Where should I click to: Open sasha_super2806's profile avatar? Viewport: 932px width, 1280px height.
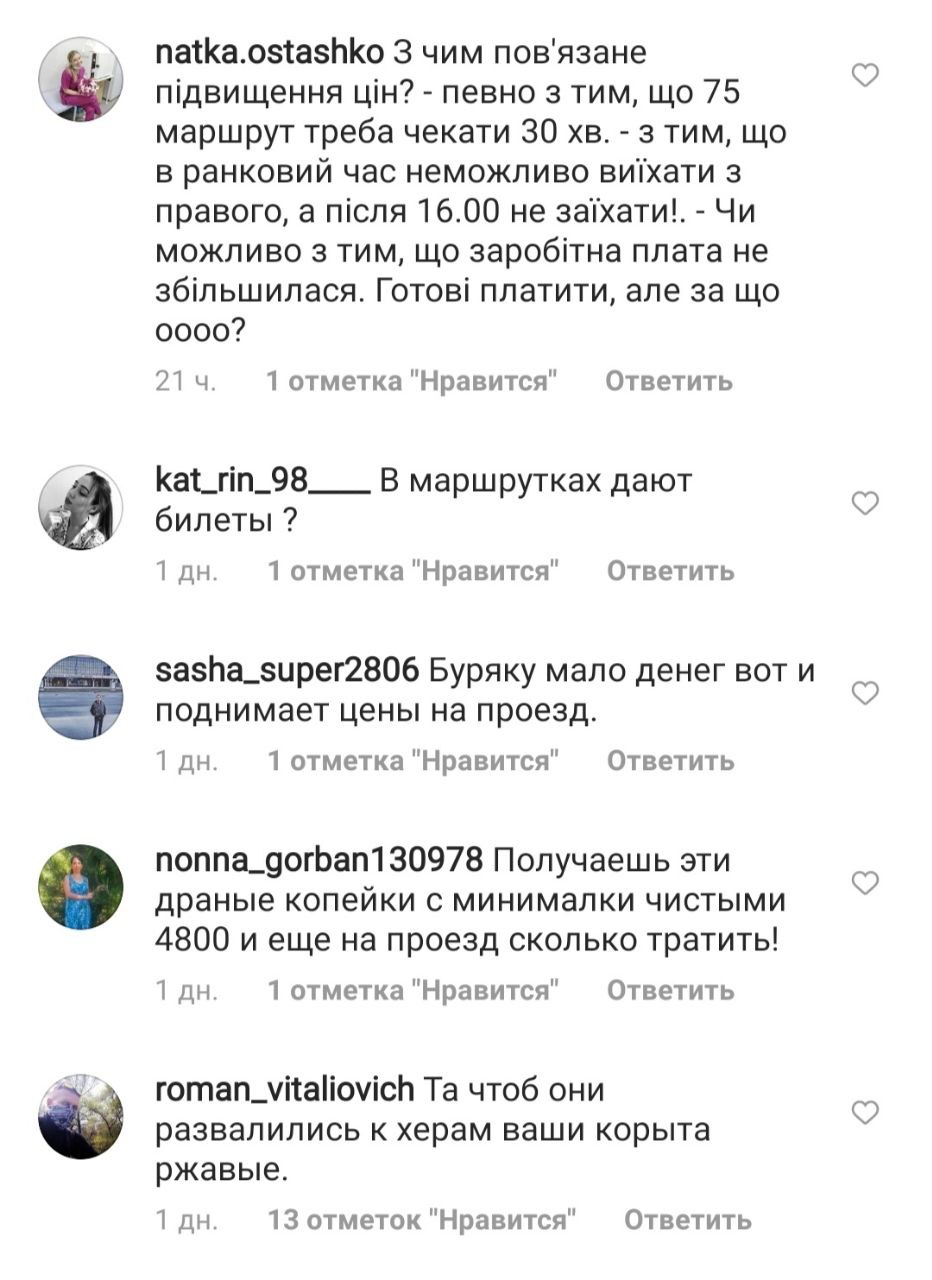click(81, 698)
